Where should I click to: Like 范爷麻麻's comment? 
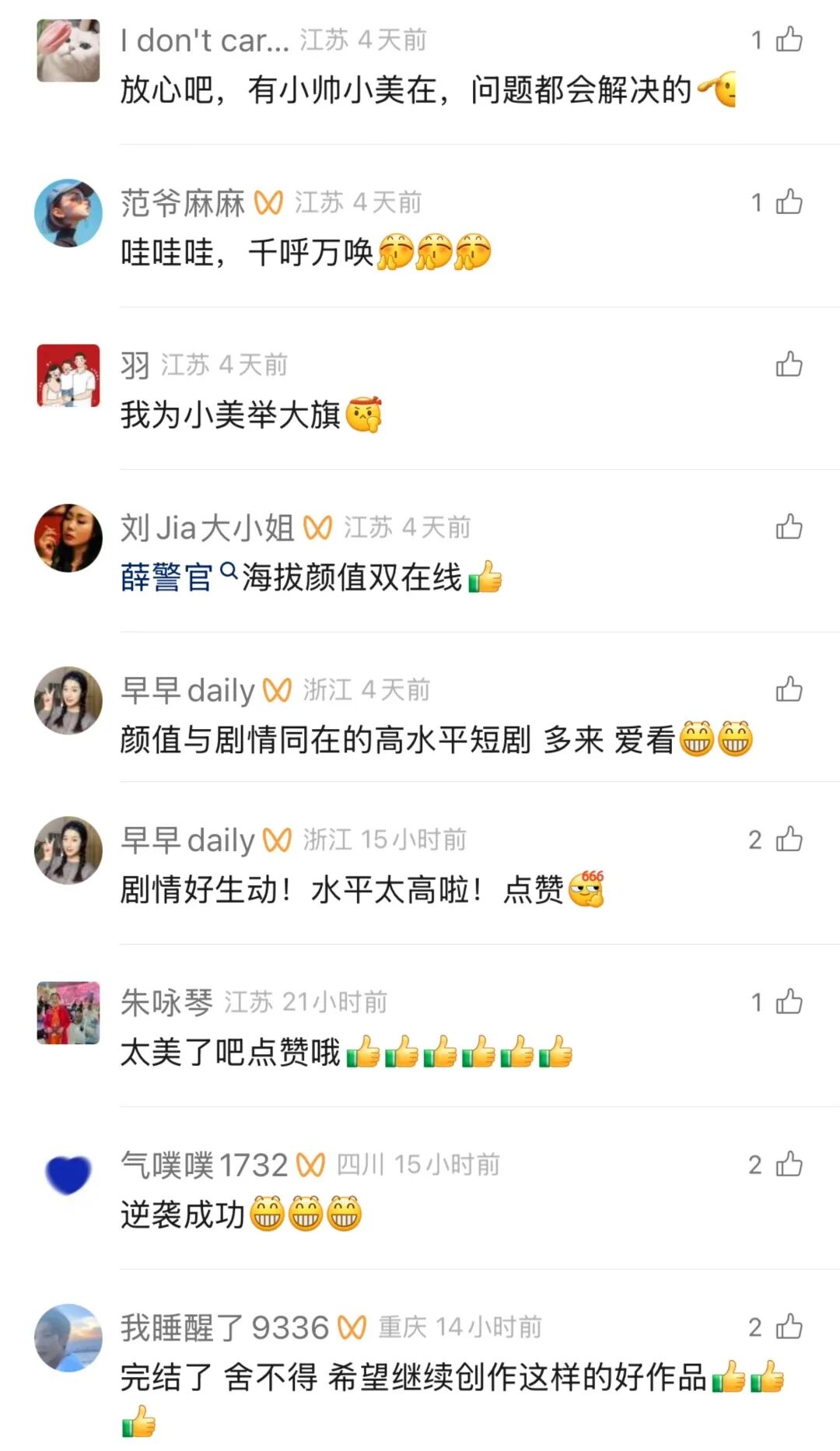[789, 202]
